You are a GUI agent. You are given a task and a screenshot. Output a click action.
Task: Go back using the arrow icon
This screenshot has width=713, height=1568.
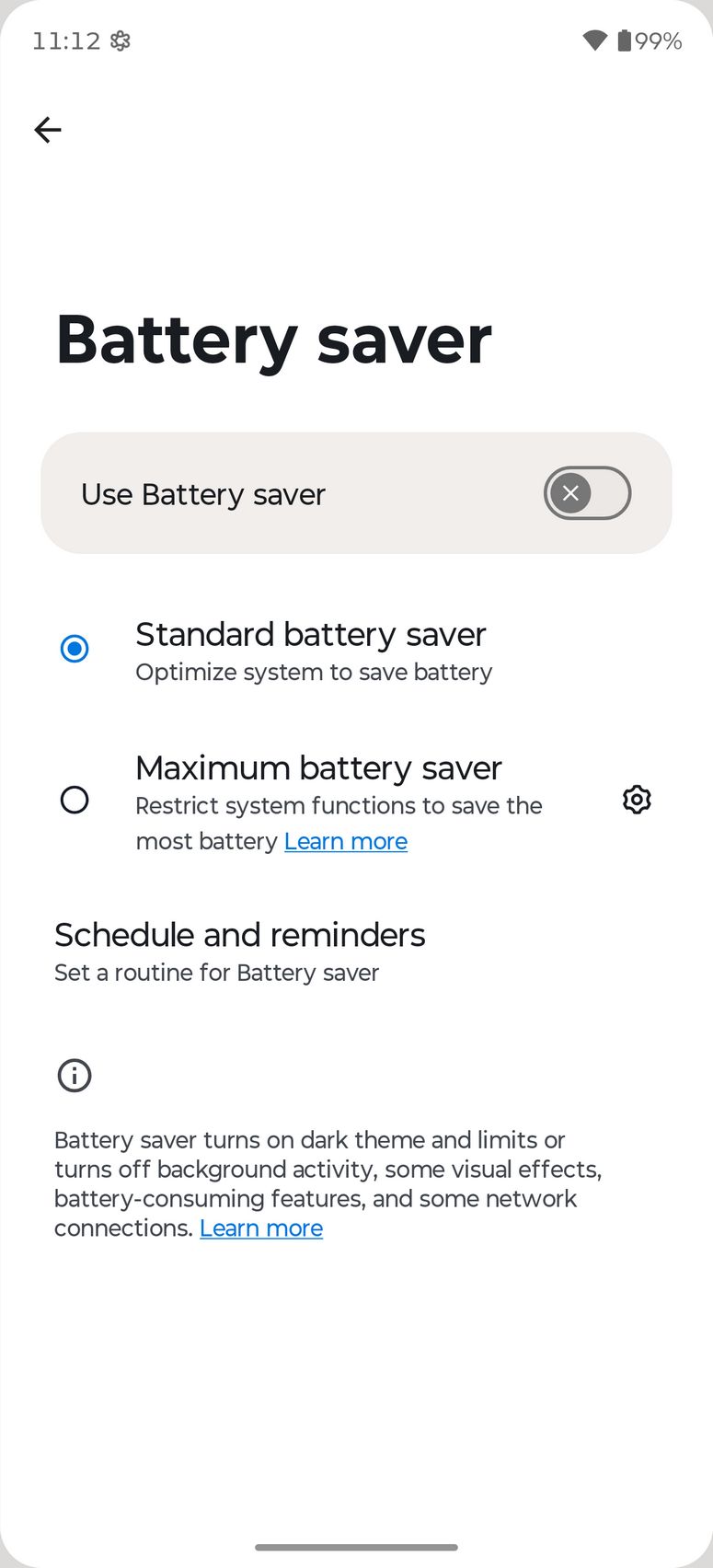[48, 130]
